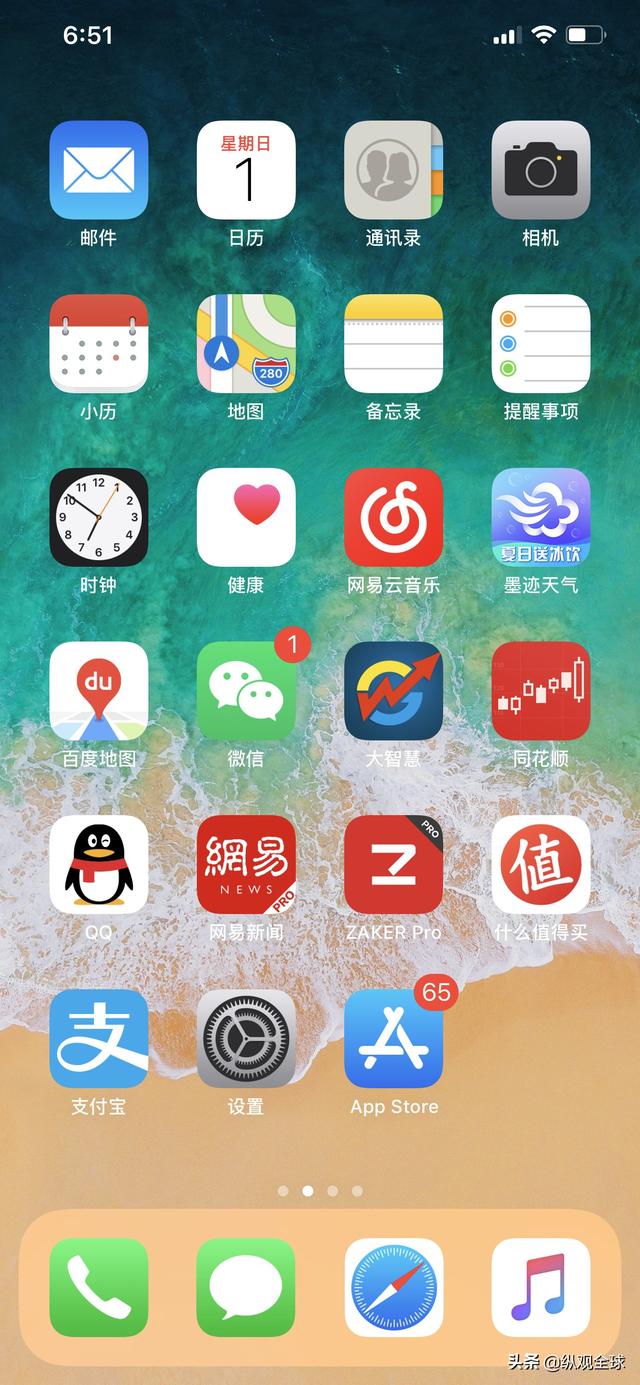Launch Safari from the dock
Image resolution: width=640 pixels, height=1385 pixels.
pyautogui.click(x=393, y=1287)
